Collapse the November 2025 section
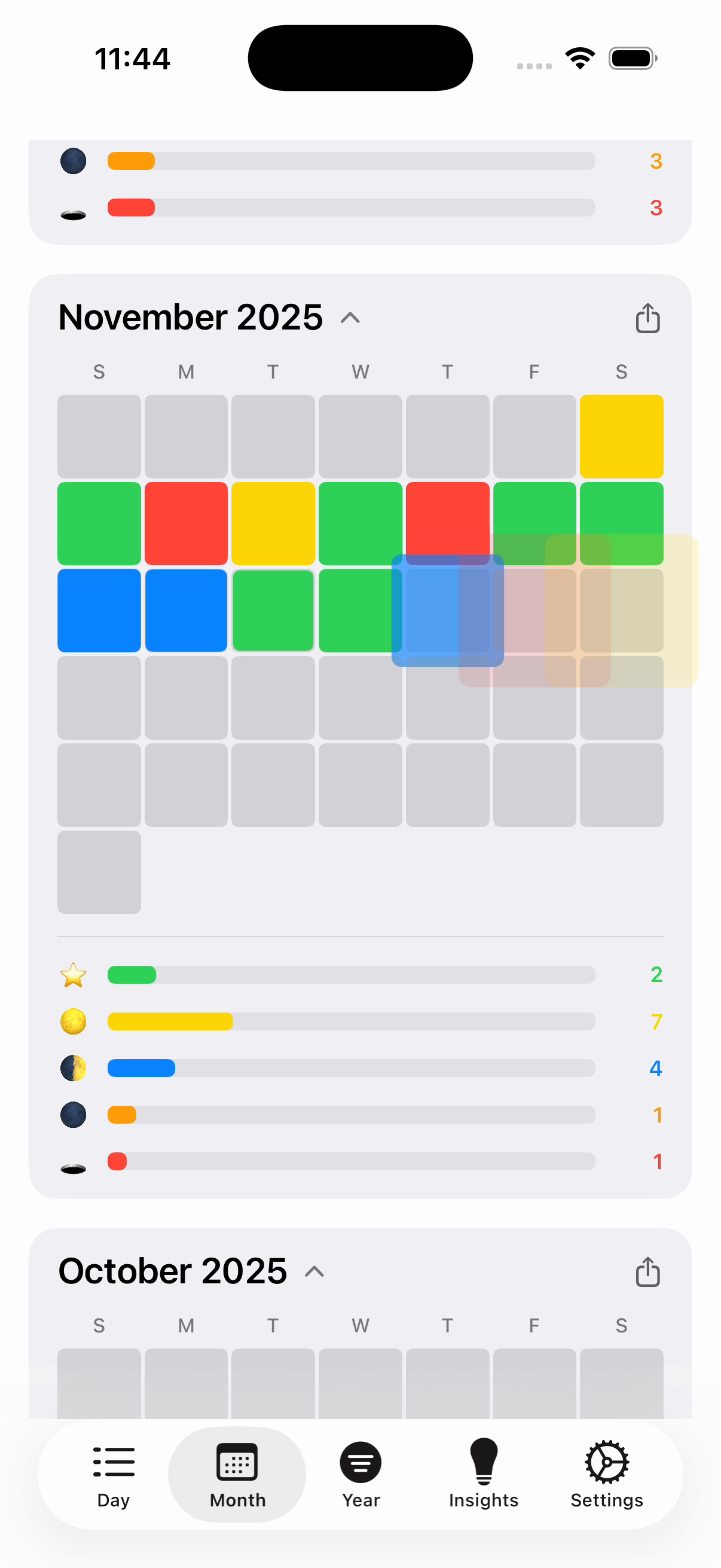 tap(350, 318)
